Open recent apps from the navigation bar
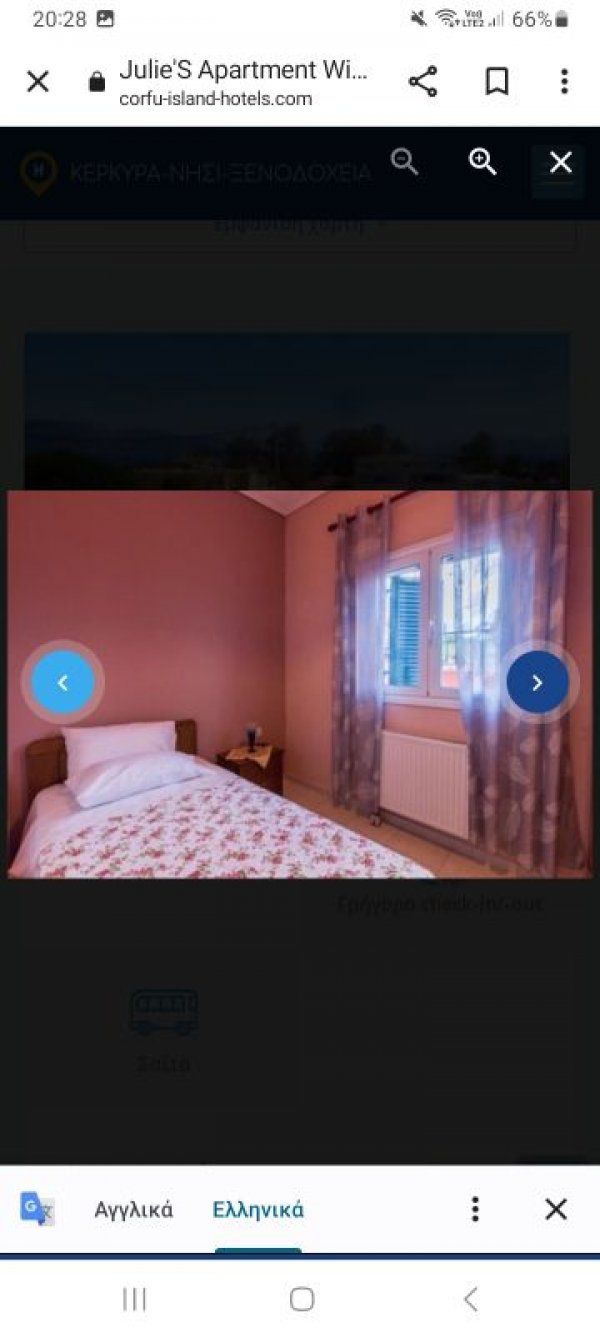 tap(134, 1299)
